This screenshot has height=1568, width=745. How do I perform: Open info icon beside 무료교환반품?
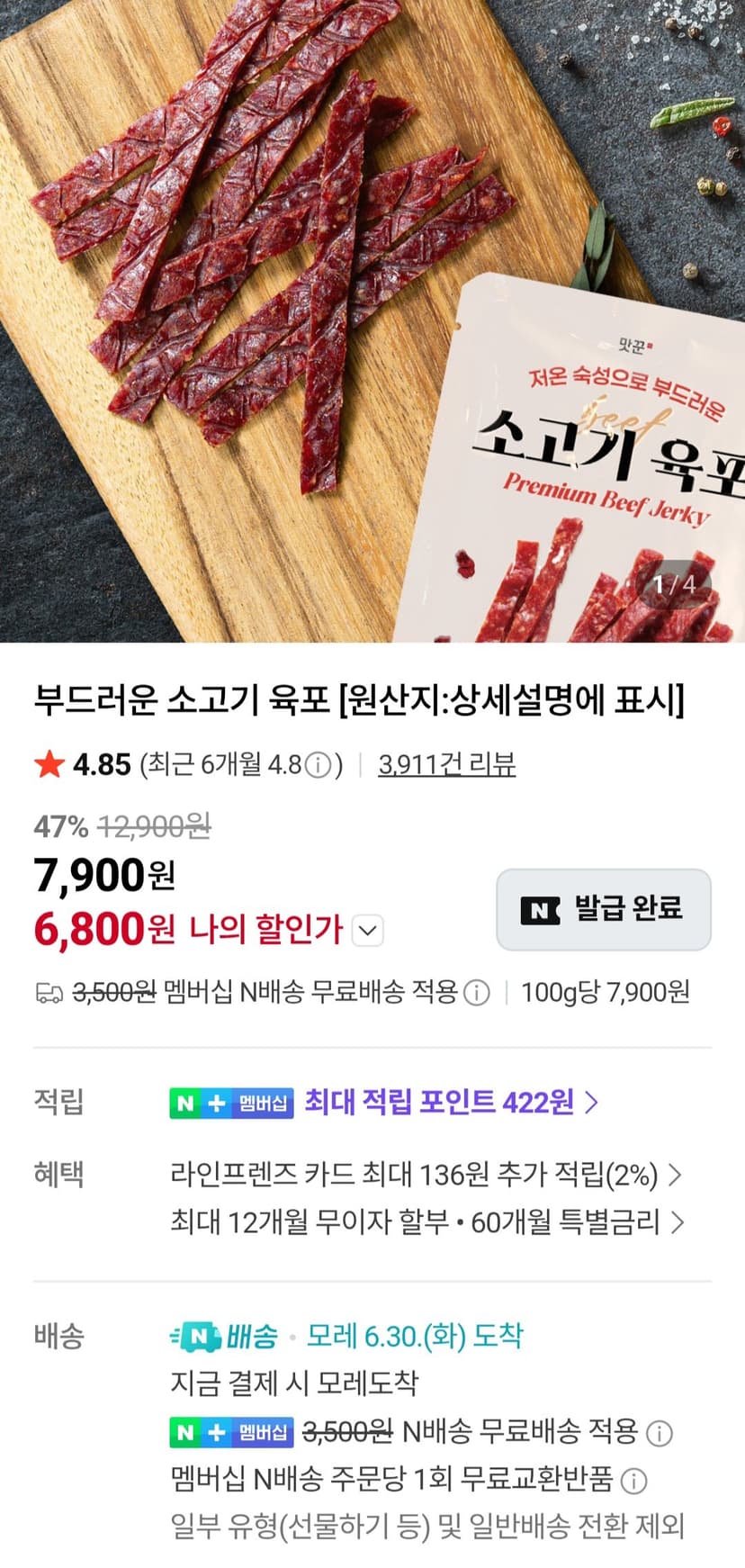click(x=634, y=1480)
